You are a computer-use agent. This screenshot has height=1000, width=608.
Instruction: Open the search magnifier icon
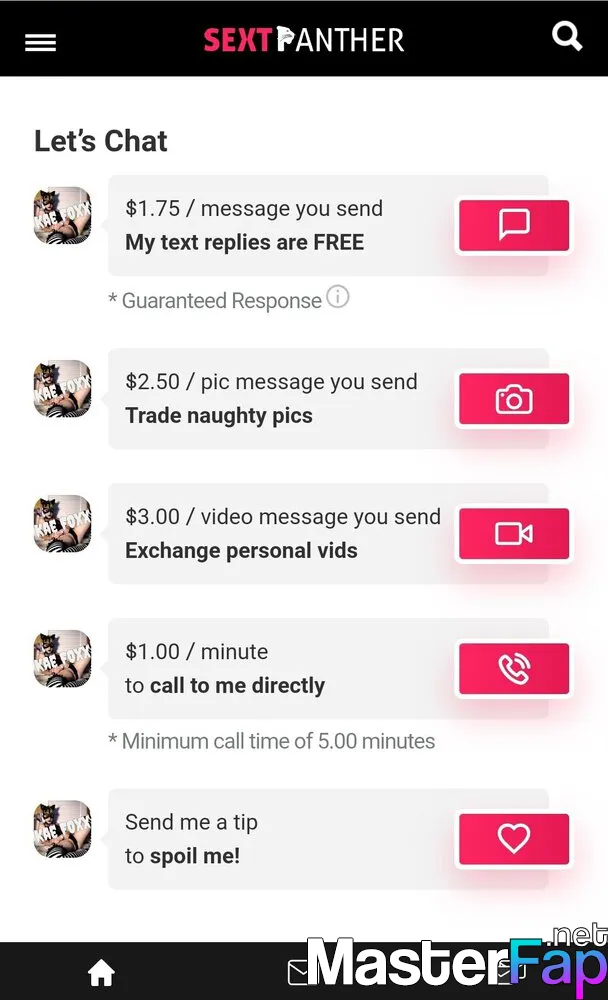(x=567, y=36)
